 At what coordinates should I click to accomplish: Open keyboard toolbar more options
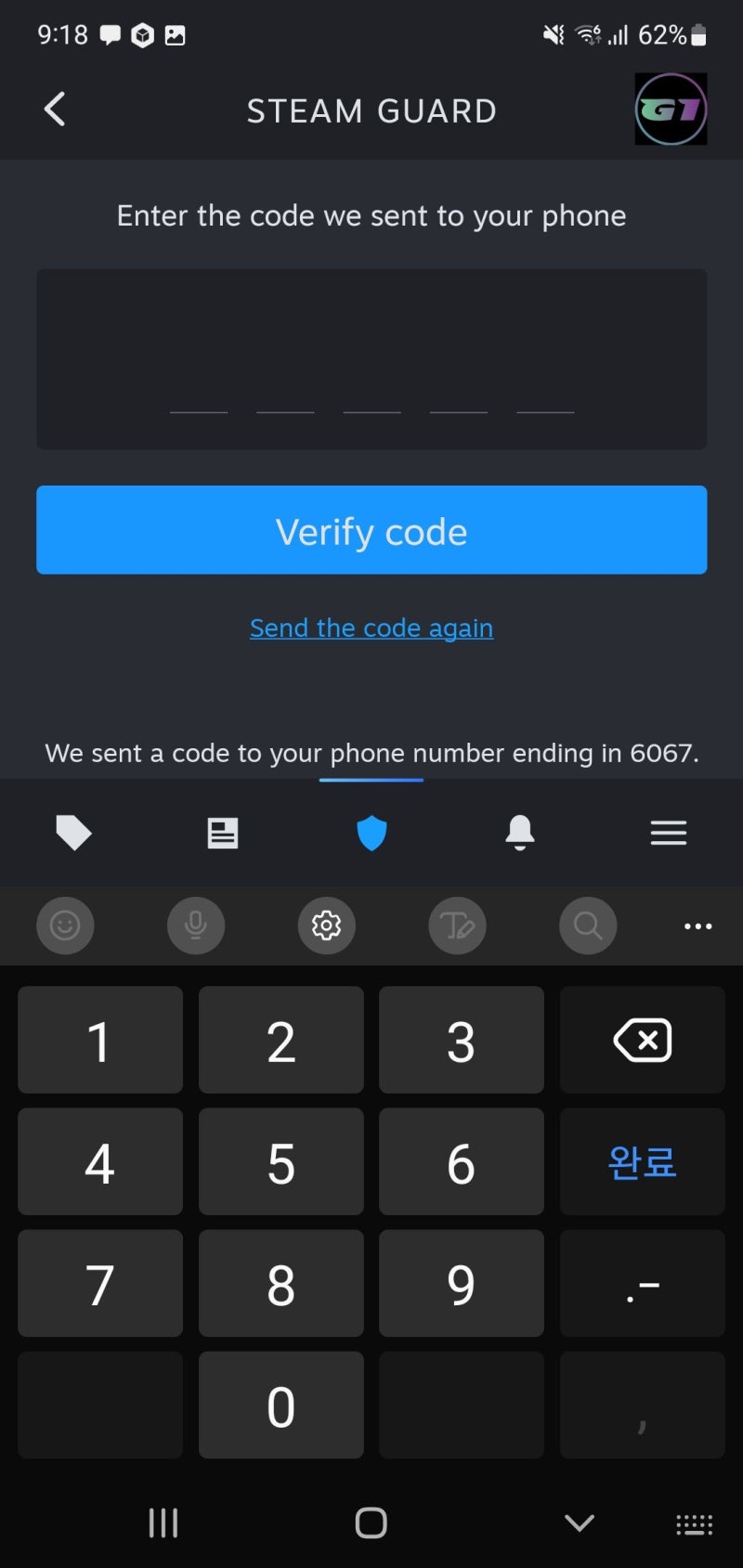tap(697, 926)
